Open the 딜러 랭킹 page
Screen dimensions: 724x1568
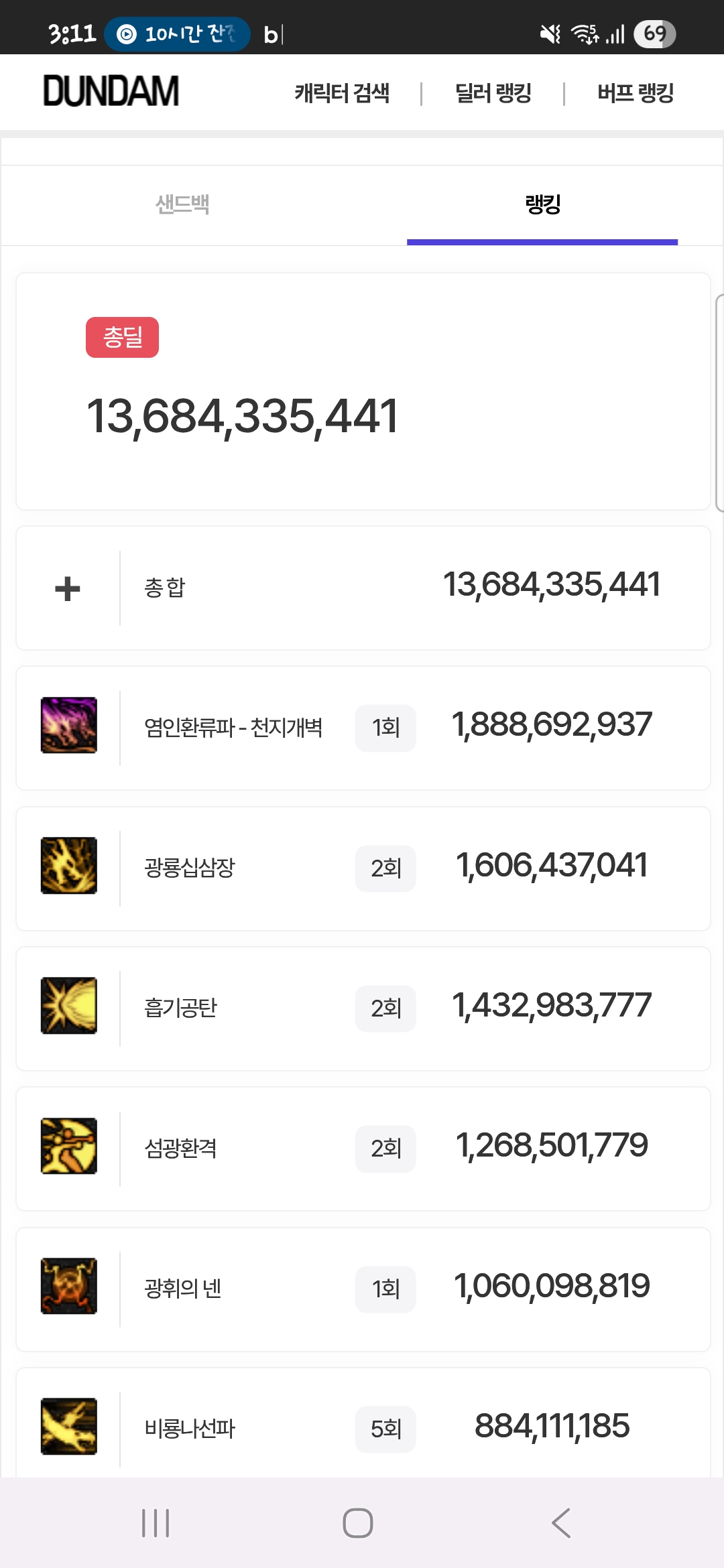pos(493,93)
